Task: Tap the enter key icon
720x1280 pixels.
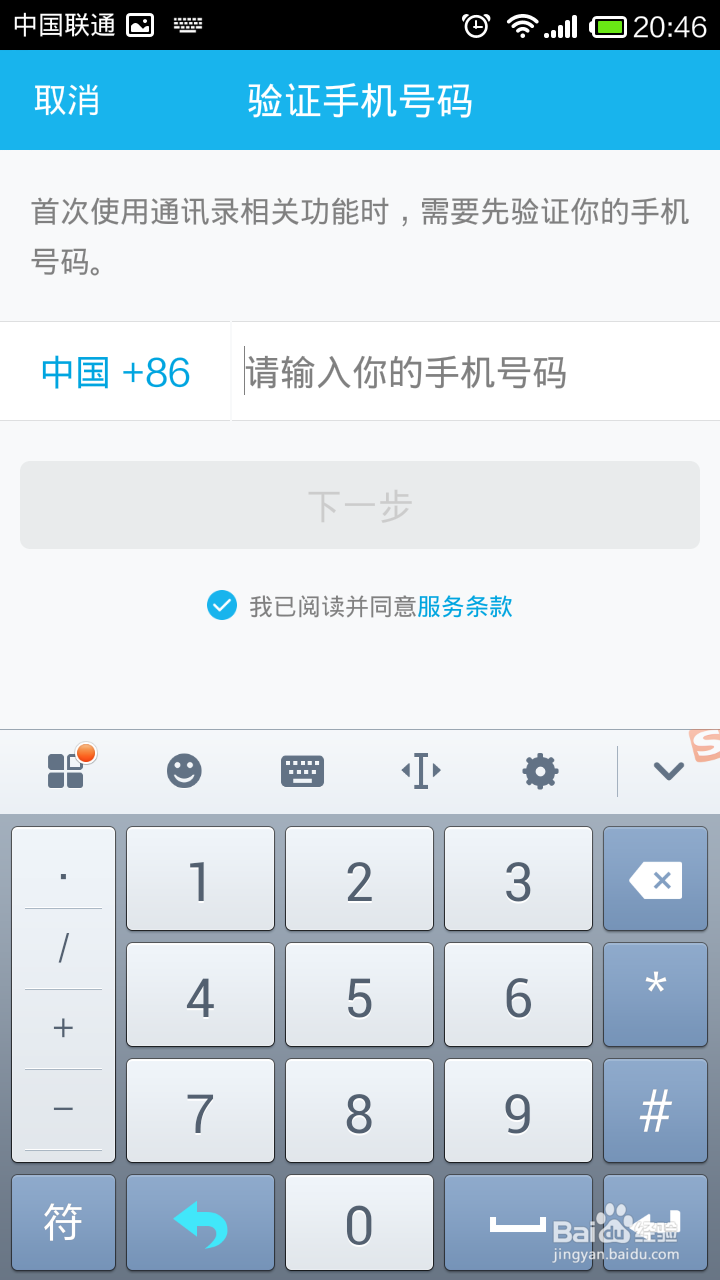Action: pos(655,1222)
